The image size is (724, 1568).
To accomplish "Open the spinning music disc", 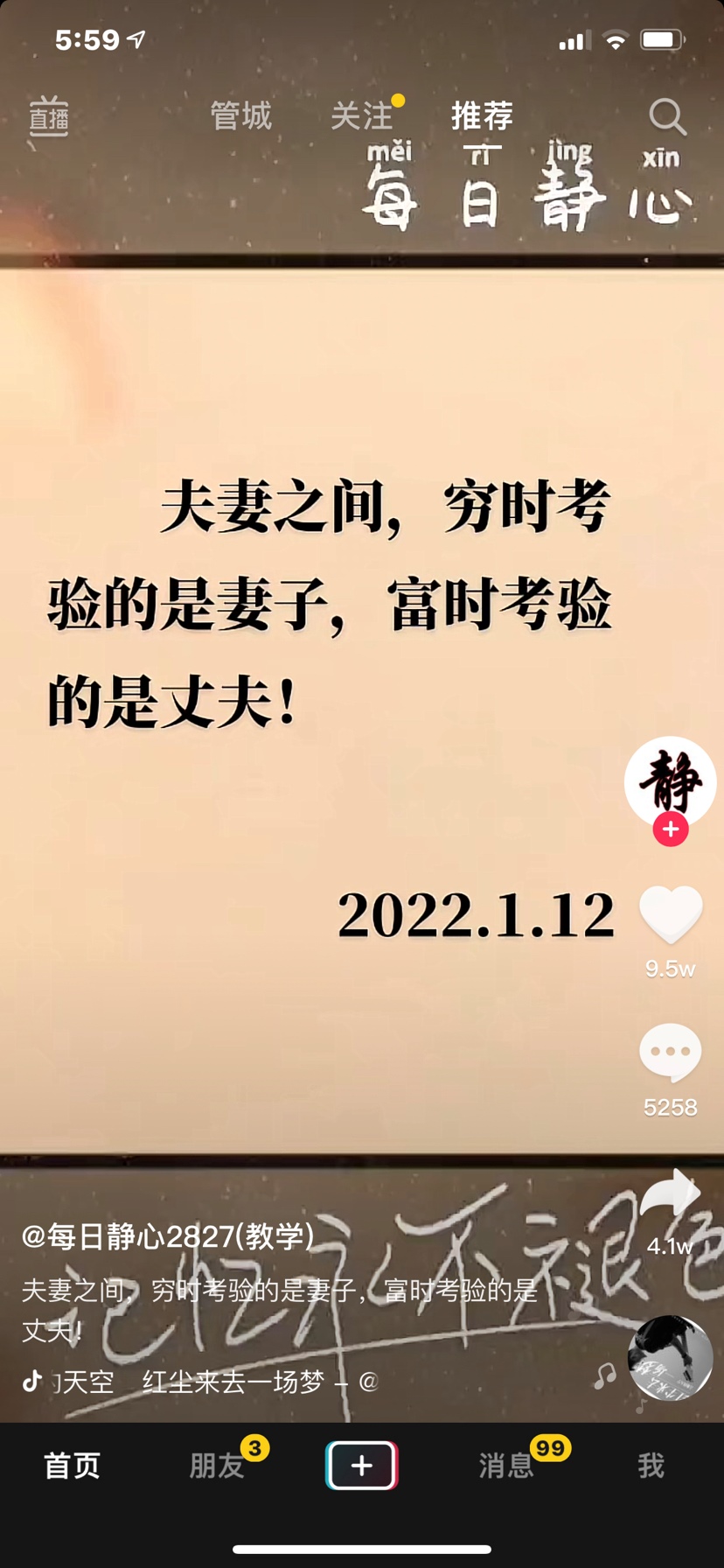I will click(670, 1357).
